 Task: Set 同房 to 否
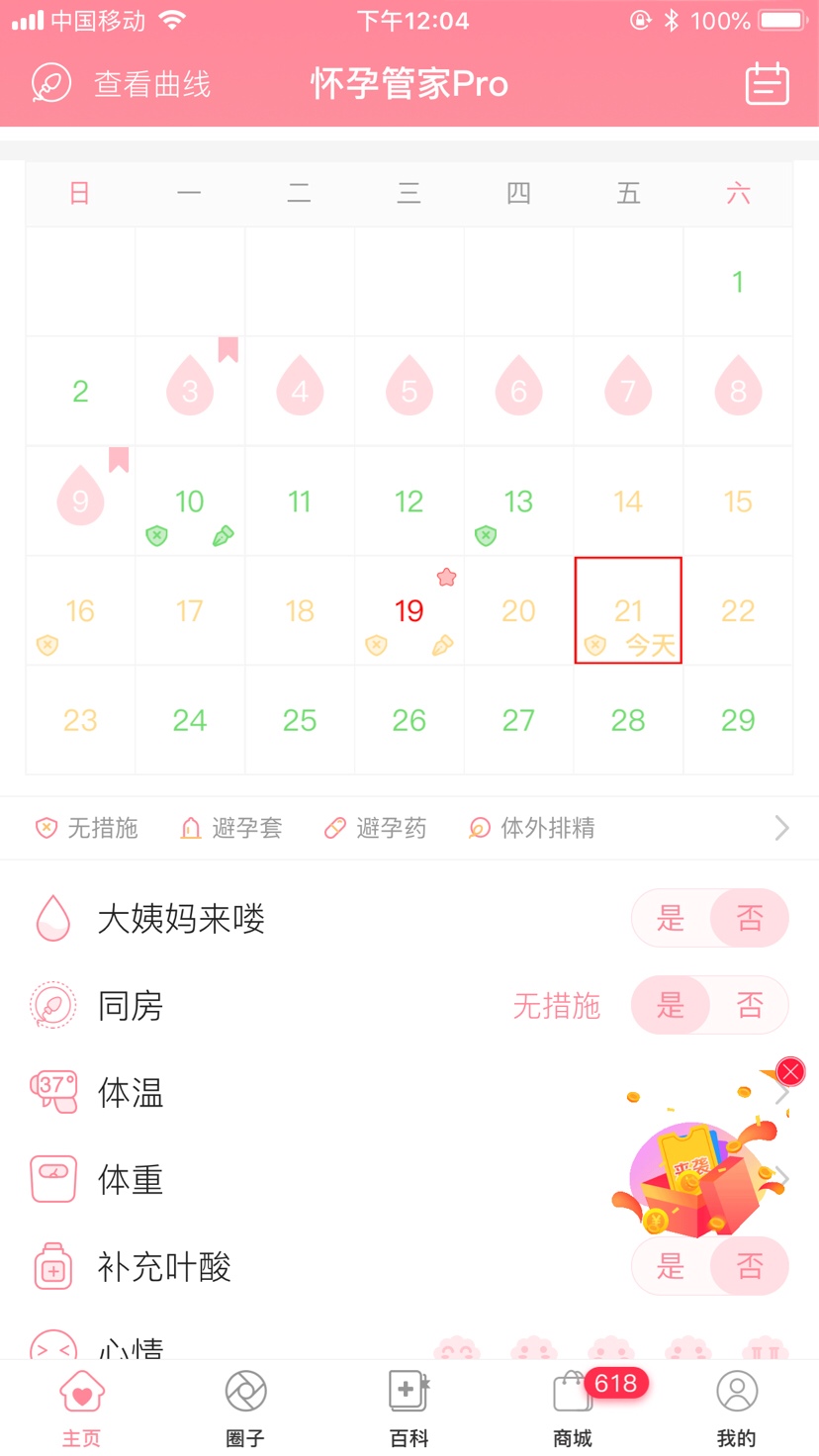tap(750, 1006)
